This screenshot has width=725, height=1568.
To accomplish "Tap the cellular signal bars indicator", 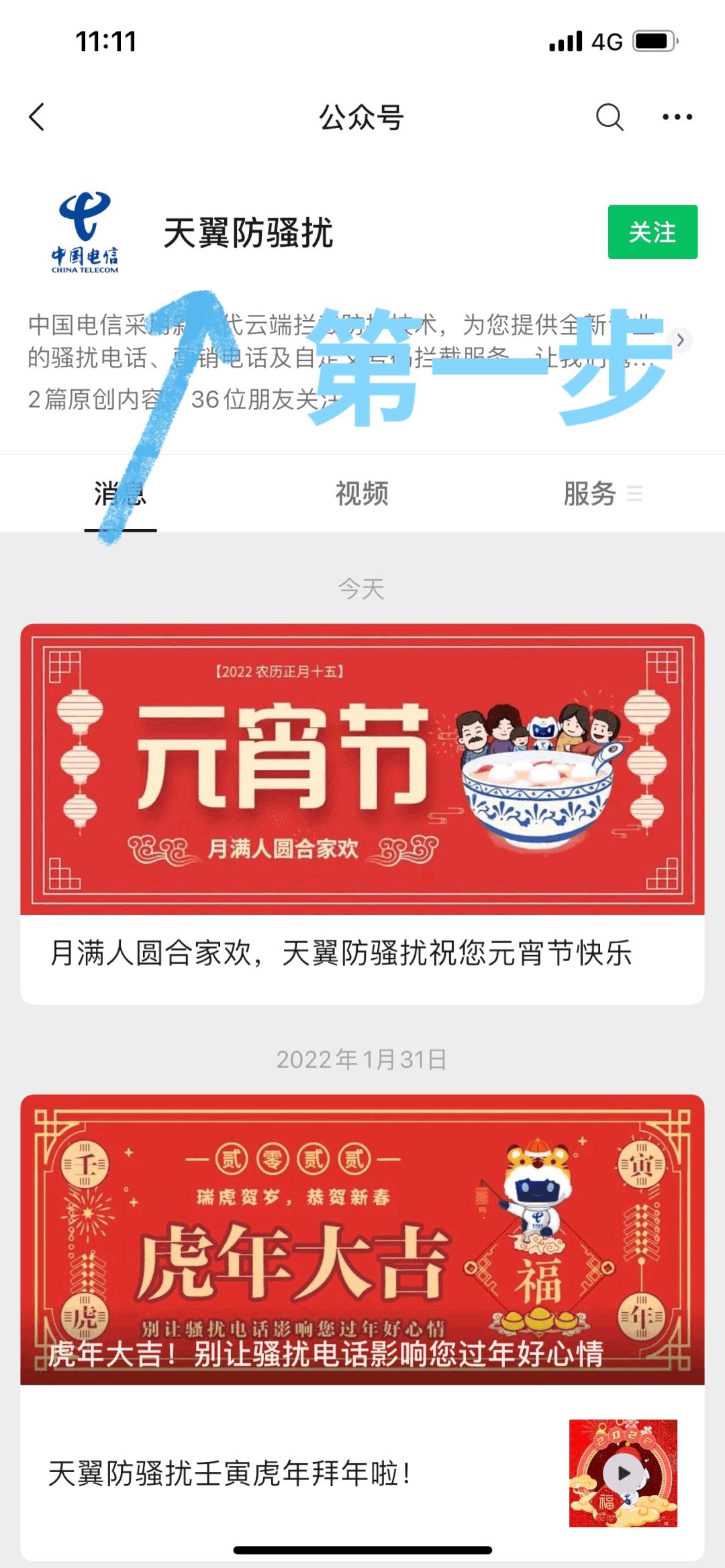I will coord(567,42).
